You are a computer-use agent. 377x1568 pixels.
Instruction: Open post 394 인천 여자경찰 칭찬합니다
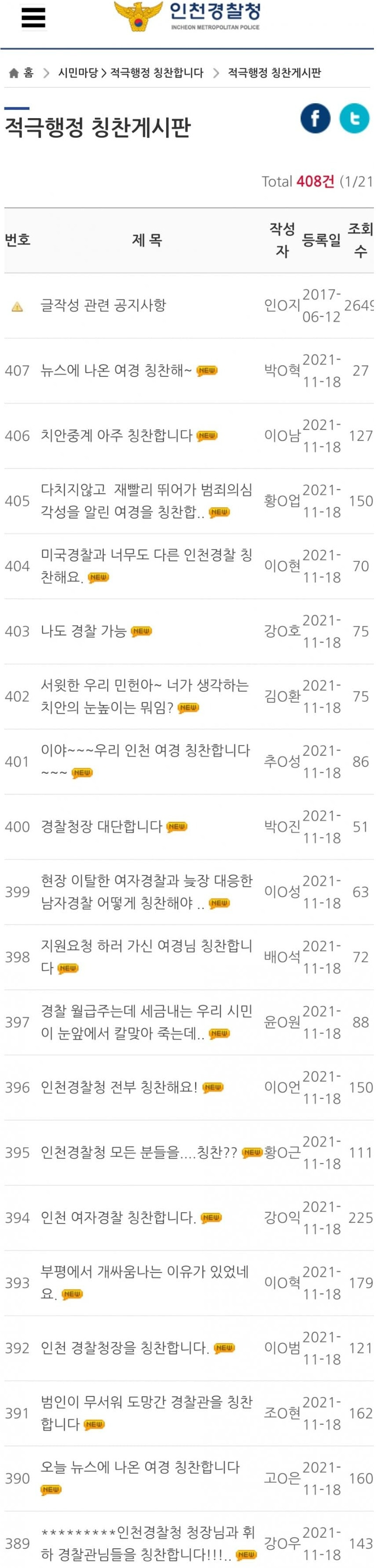118,1217
